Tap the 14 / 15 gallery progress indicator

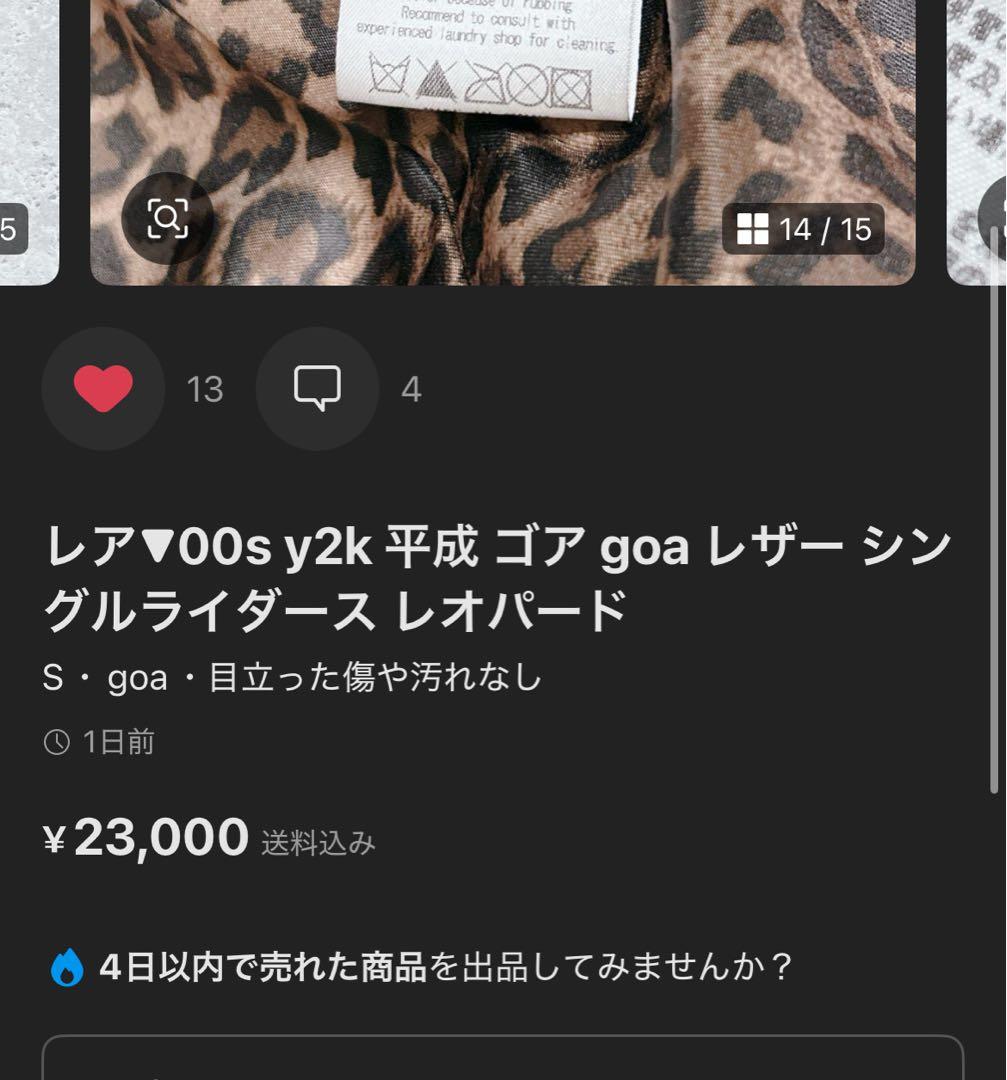click(806, 231)
